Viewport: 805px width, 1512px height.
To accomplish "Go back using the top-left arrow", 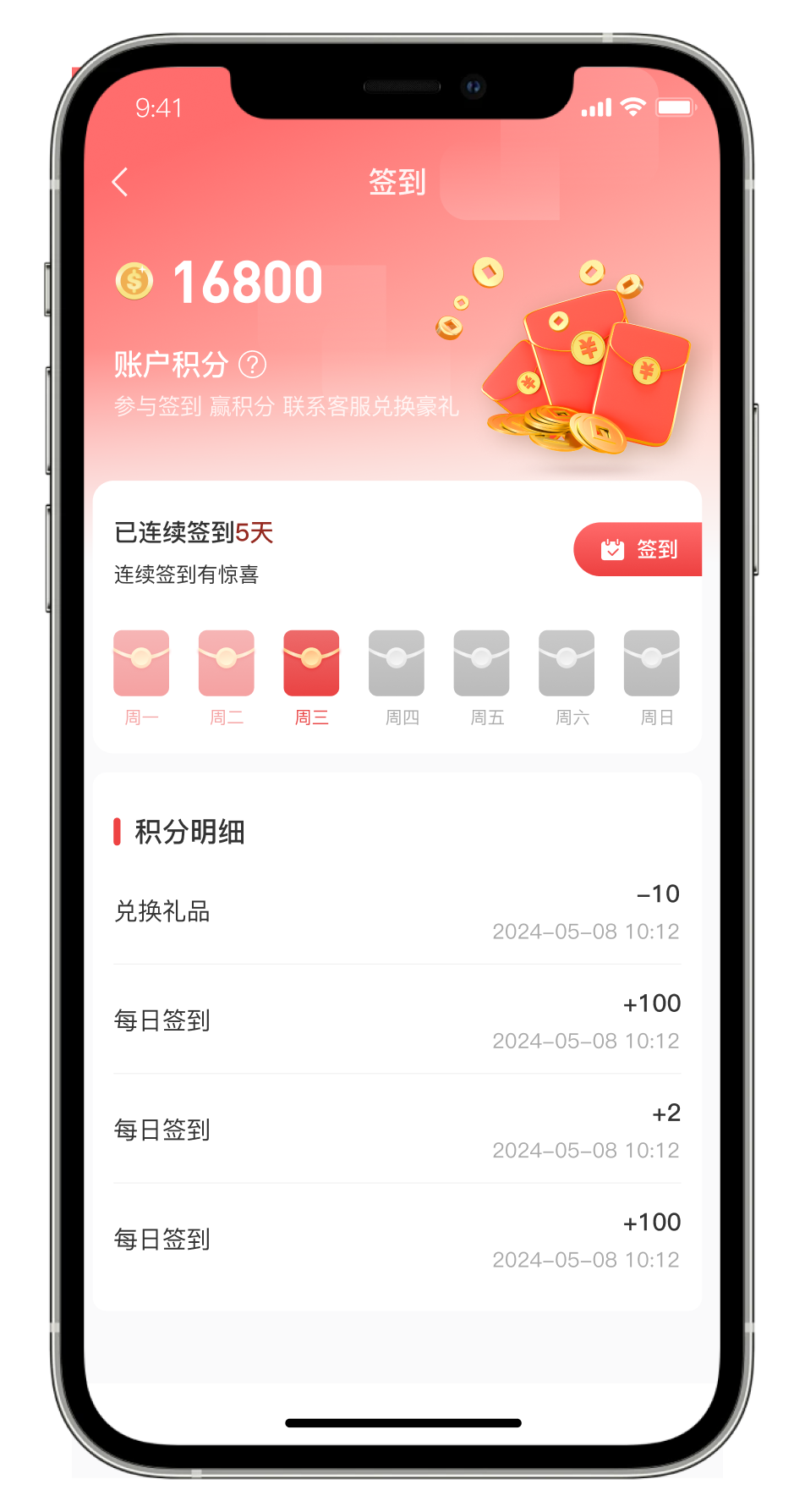I will (120, 182).
